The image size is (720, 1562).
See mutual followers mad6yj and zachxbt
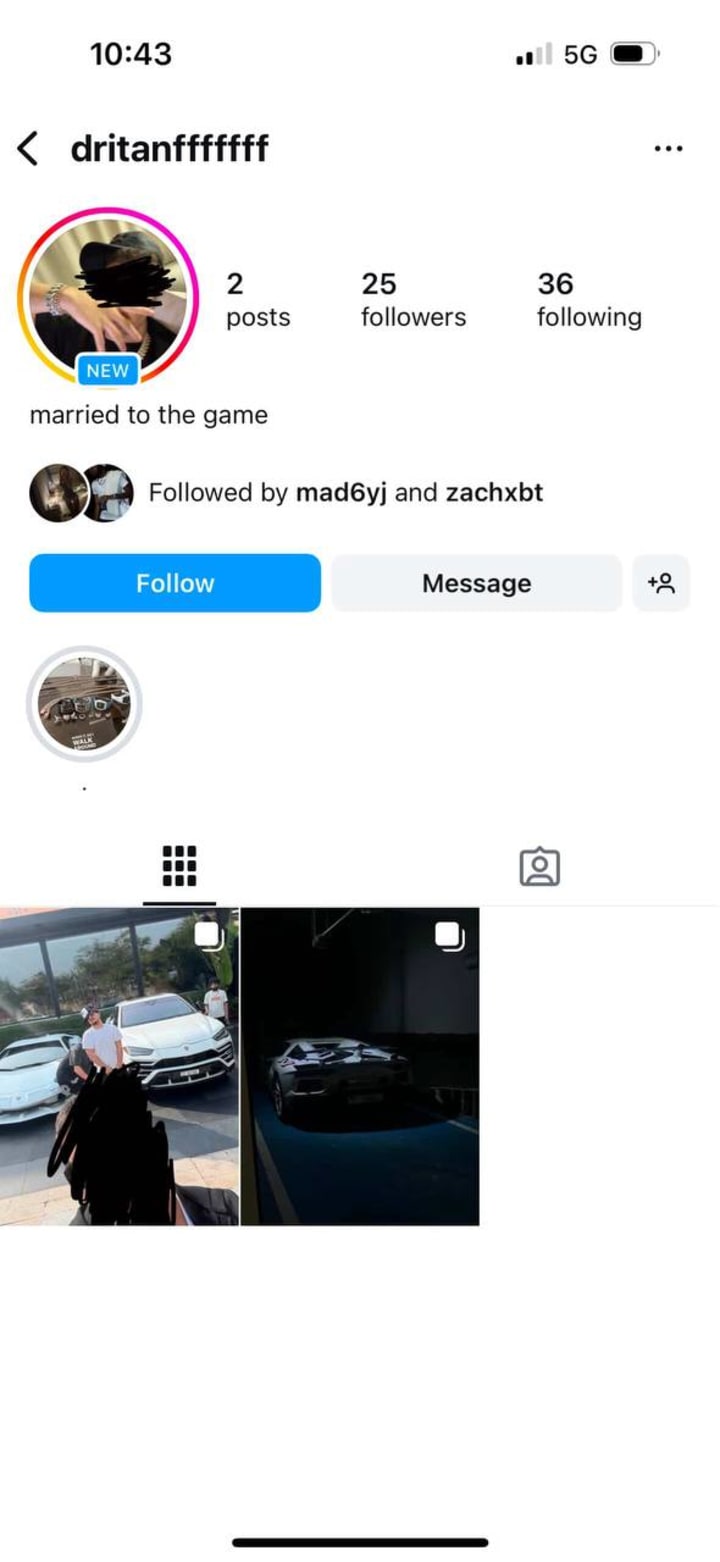pyautogui.click(x=345, y=492)
